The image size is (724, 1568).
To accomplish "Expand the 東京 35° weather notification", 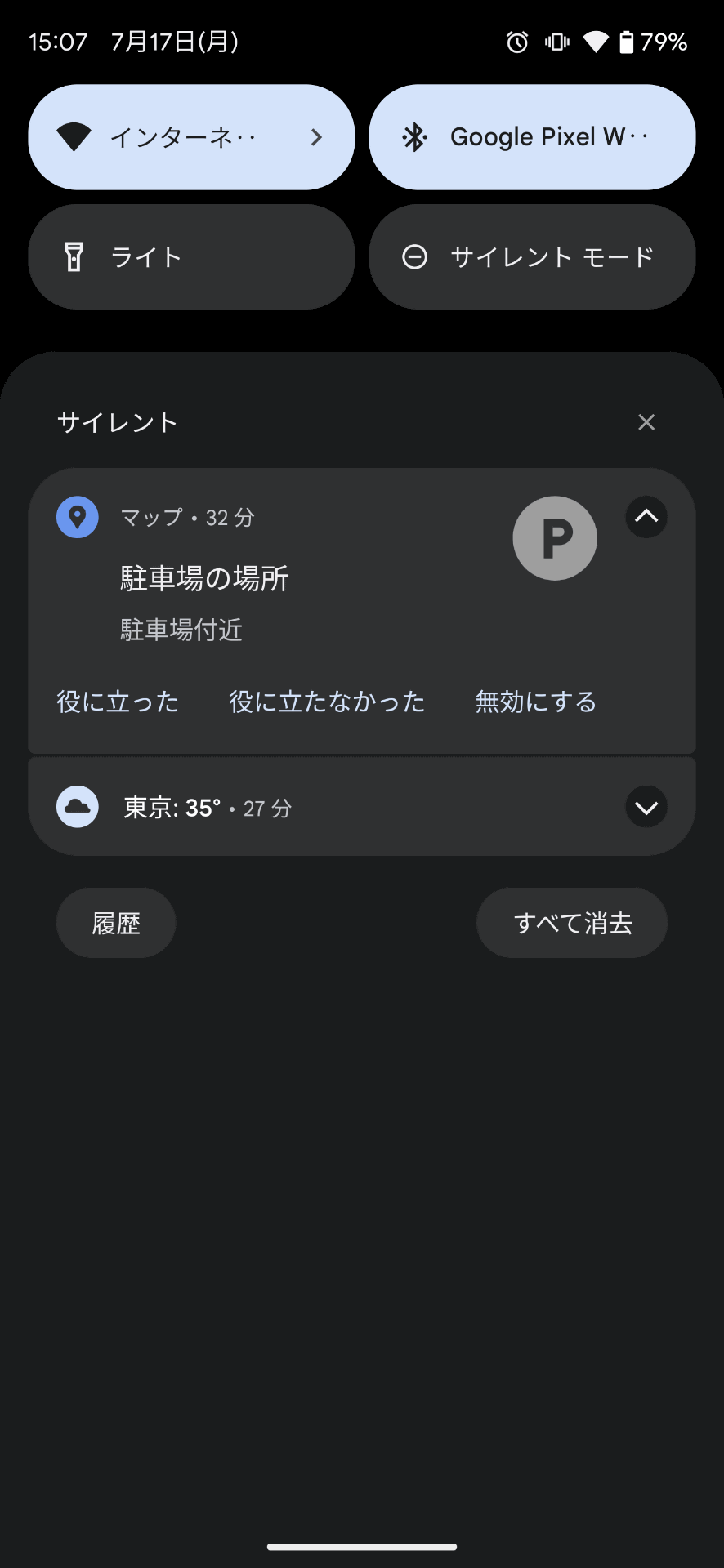I will 646,808.
